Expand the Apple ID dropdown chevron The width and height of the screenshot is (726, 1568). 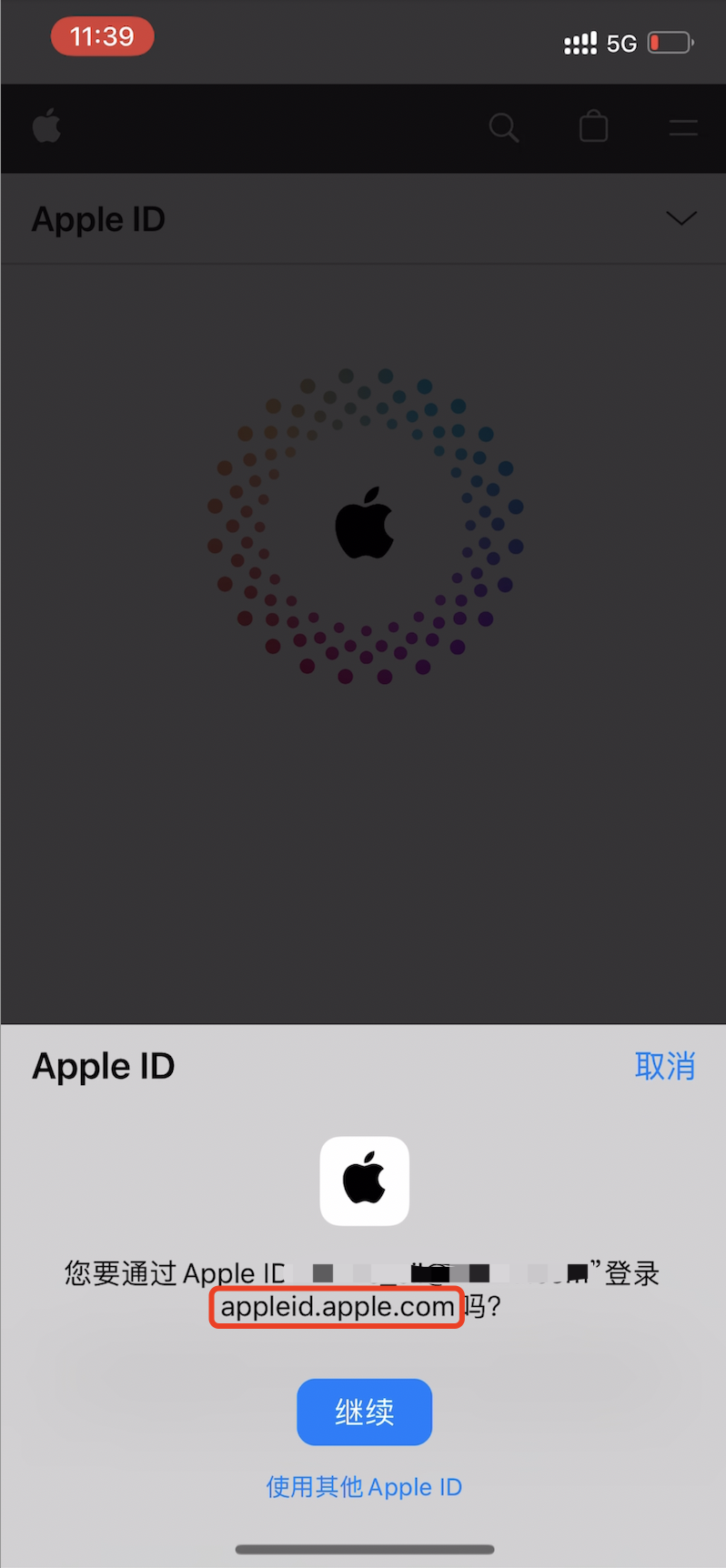681,218
